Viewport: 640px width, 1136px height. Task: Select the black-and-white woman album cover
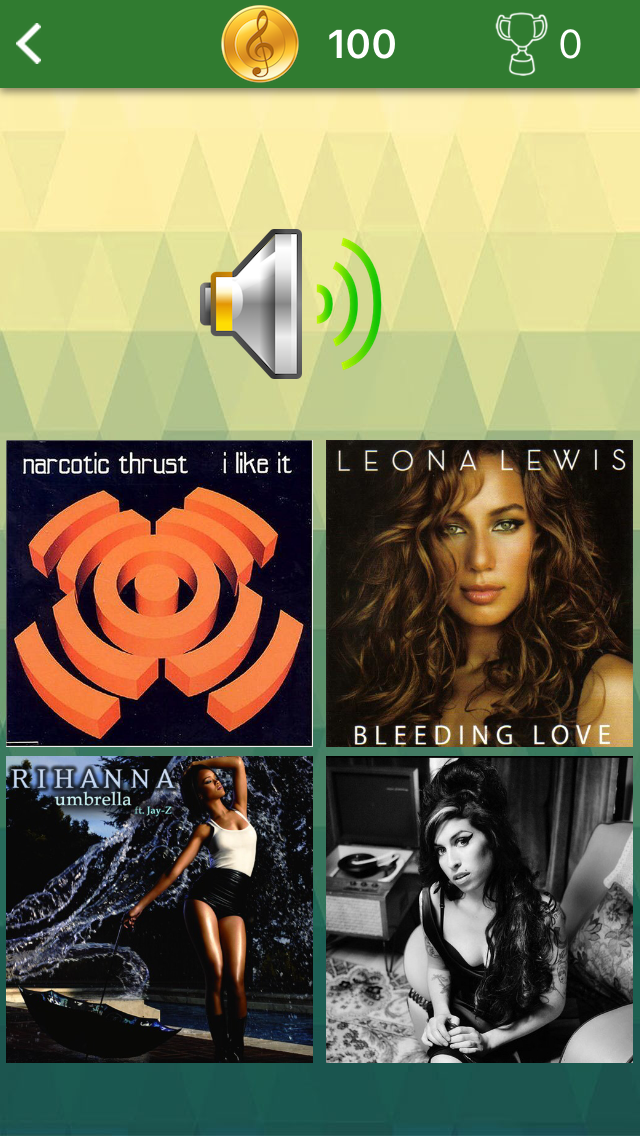(479, 909)
